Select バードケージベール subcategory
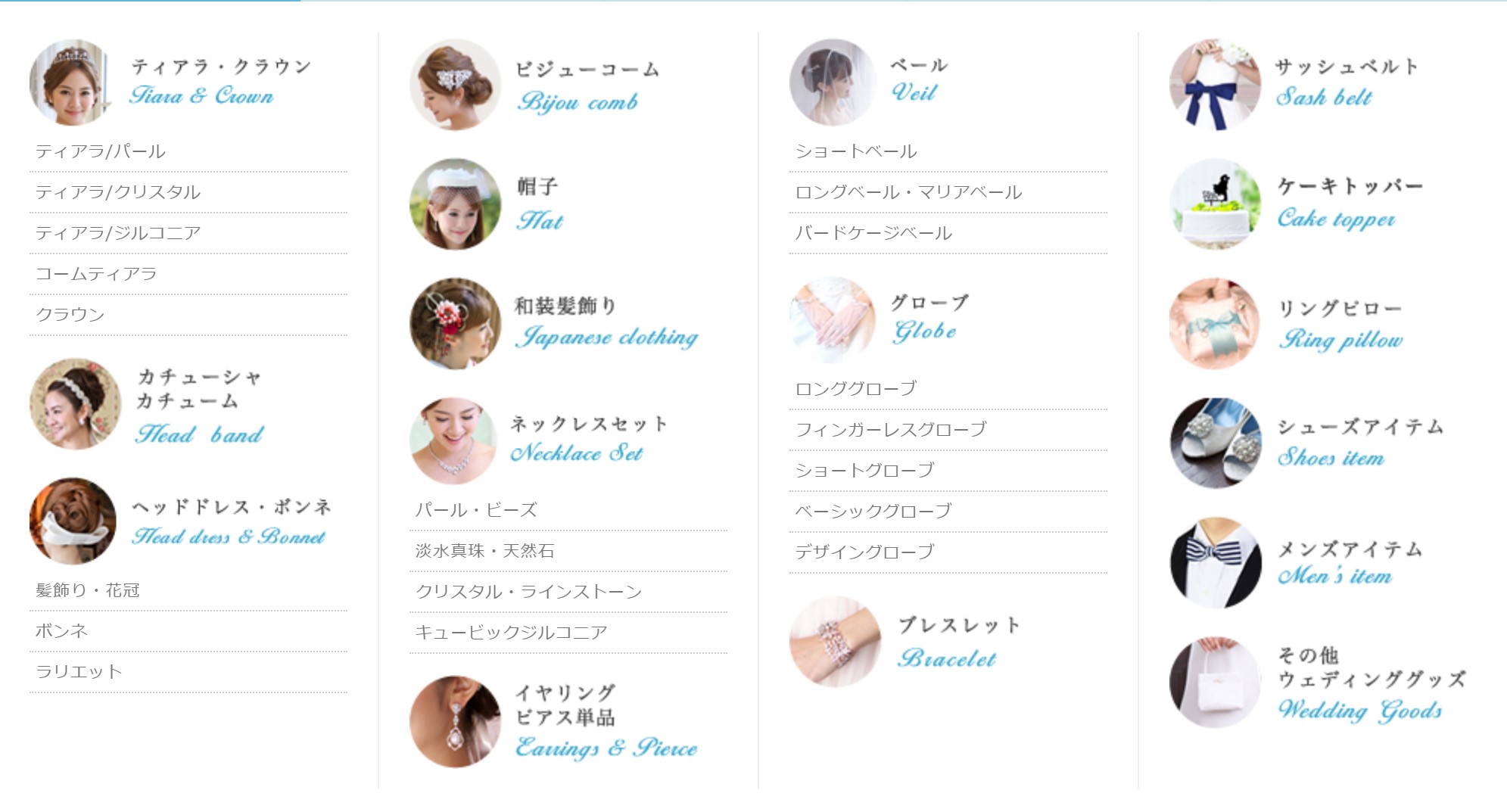The height and width of the screenshot is (812, 1507). pos(873,233)
